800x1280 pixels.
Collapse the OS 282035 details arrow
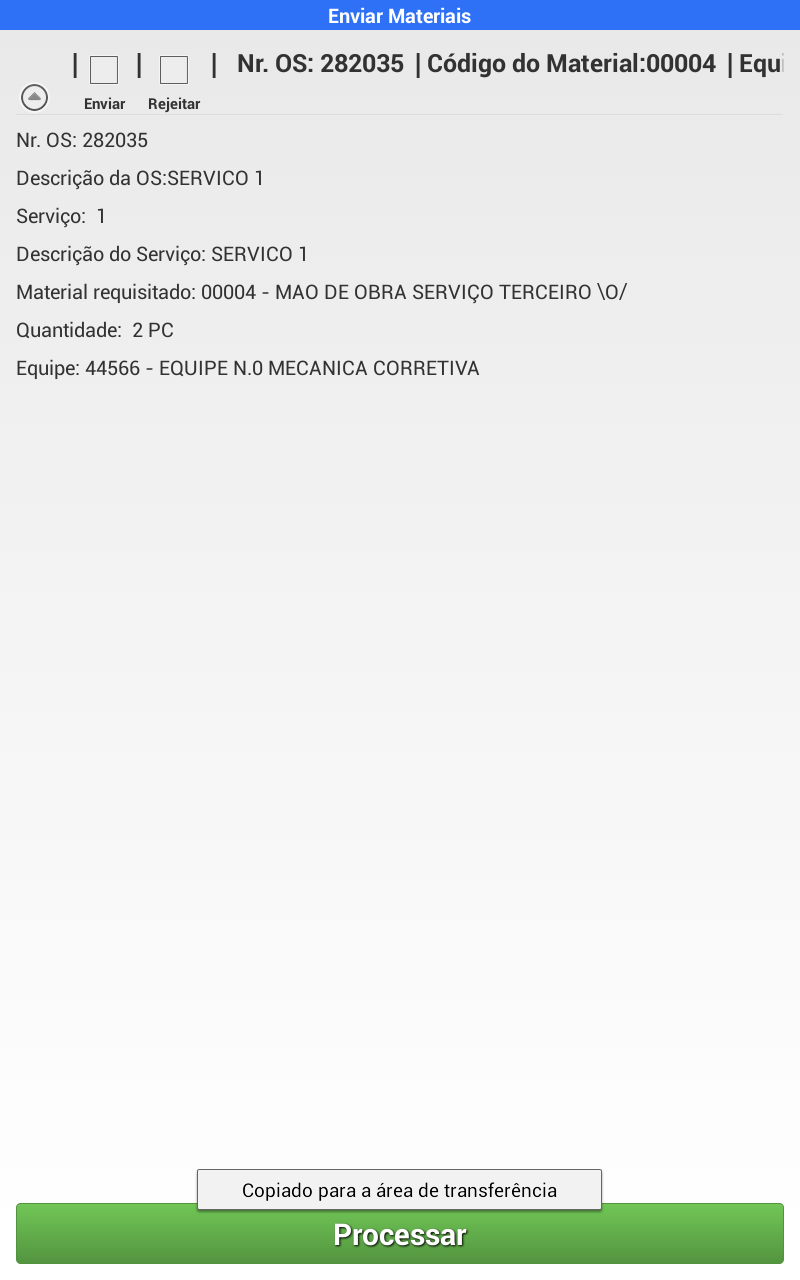(35, 97)
